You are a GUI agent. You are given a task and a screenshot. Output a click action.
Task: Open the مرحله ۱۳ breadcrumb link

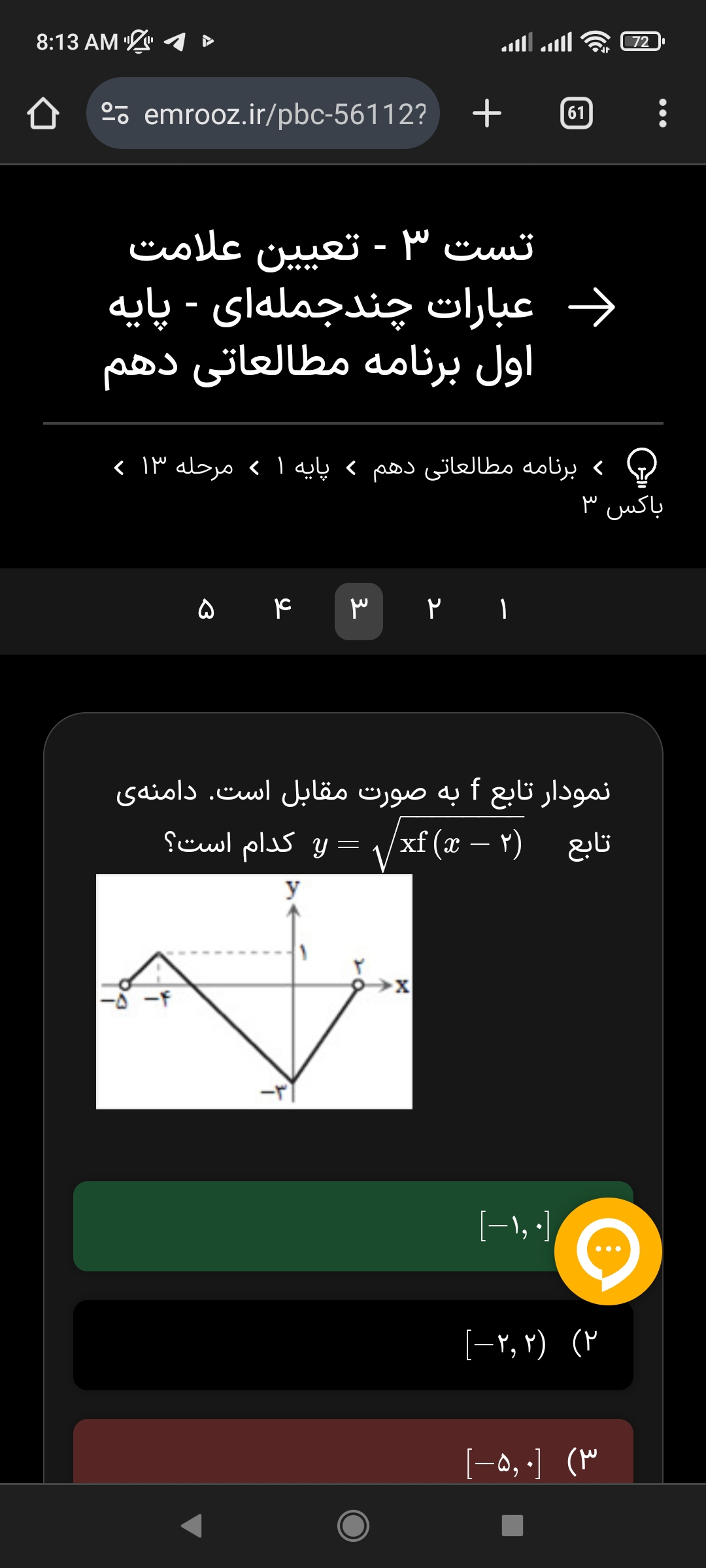point(187,467)
